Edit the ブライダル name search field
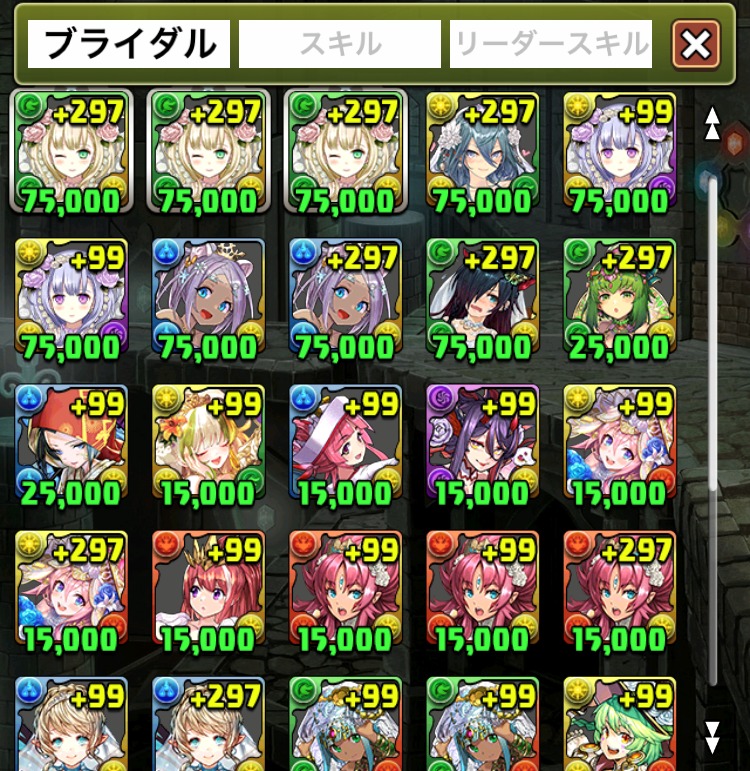The image size is (750, 771). (x=129, y=44)
